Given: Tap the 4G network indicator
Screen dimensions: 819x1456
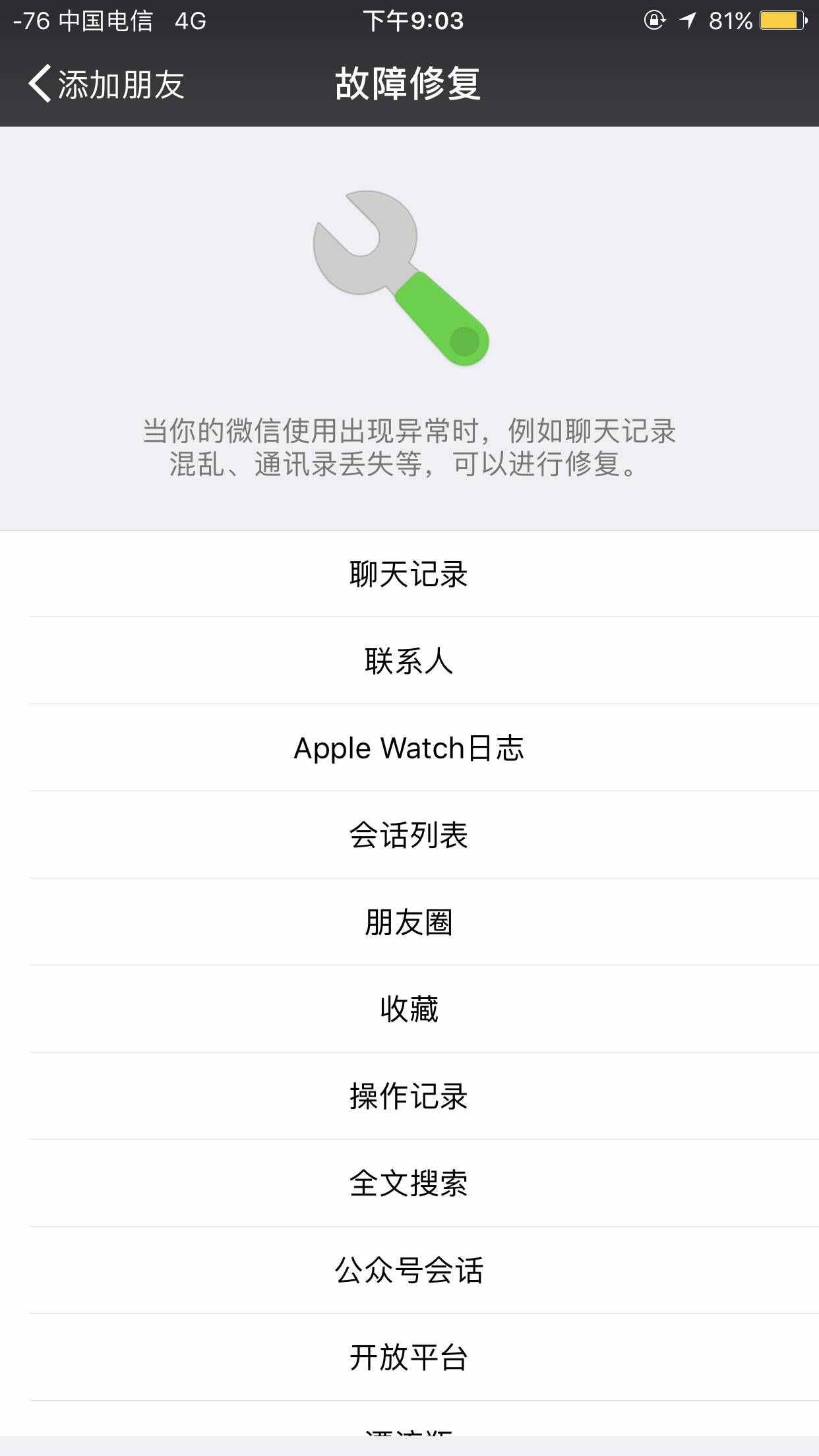Looking at the screenshot, I should (x=188, y=21).
